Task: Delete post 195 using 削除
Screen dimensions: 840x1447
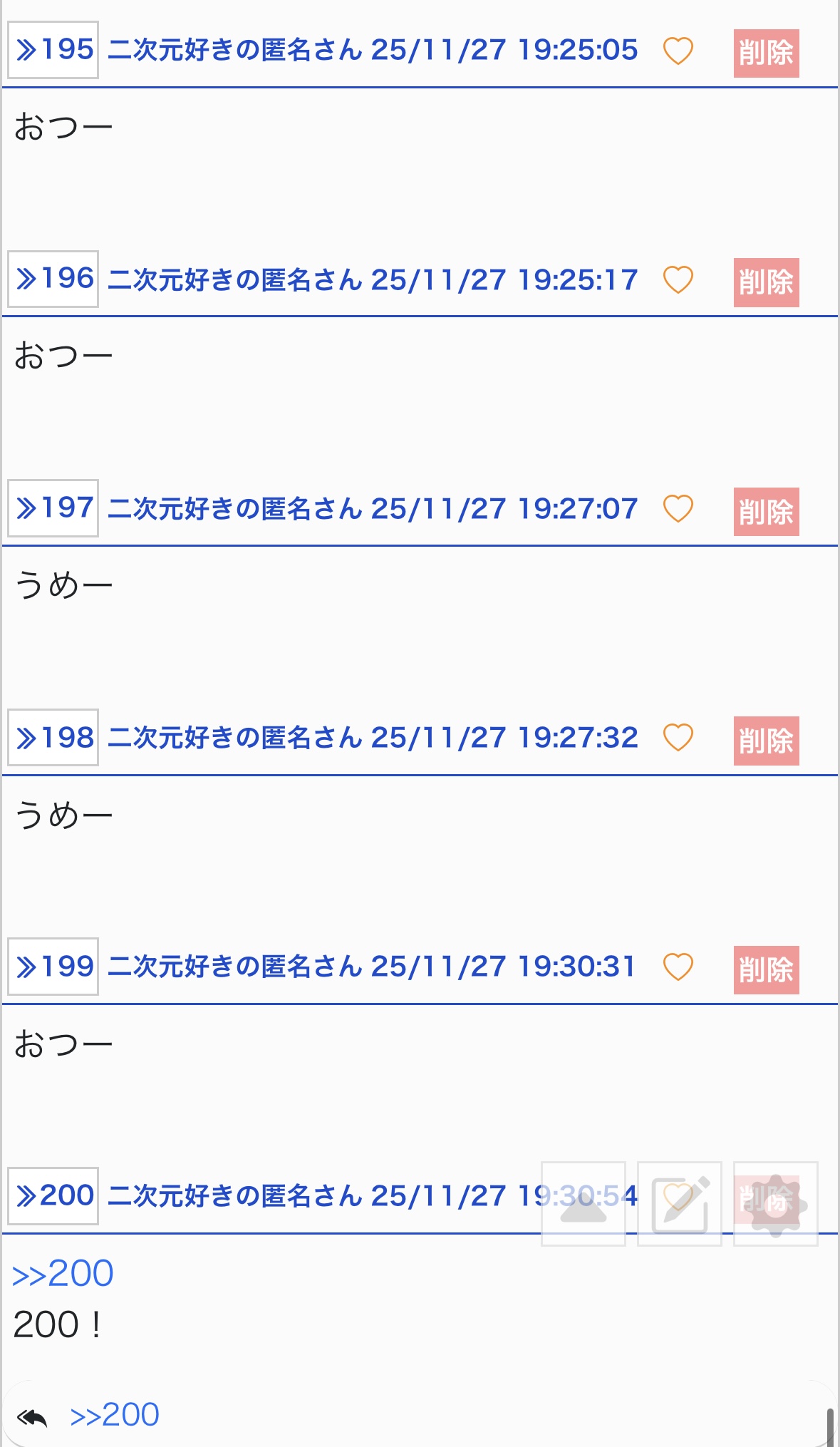Action: click(766, 53)
